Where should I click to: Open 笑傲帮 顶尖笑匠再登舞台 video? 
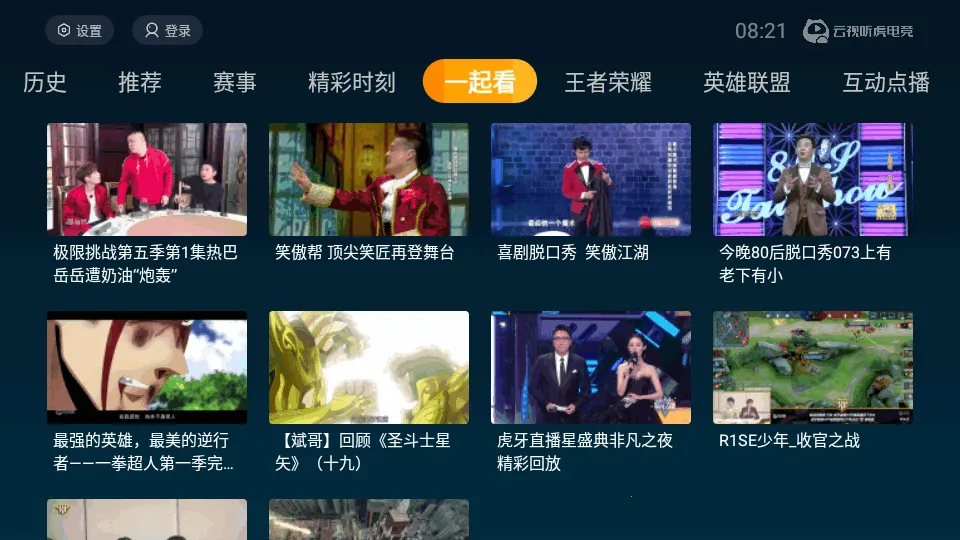pyautogui.click(x=369, y=180)
